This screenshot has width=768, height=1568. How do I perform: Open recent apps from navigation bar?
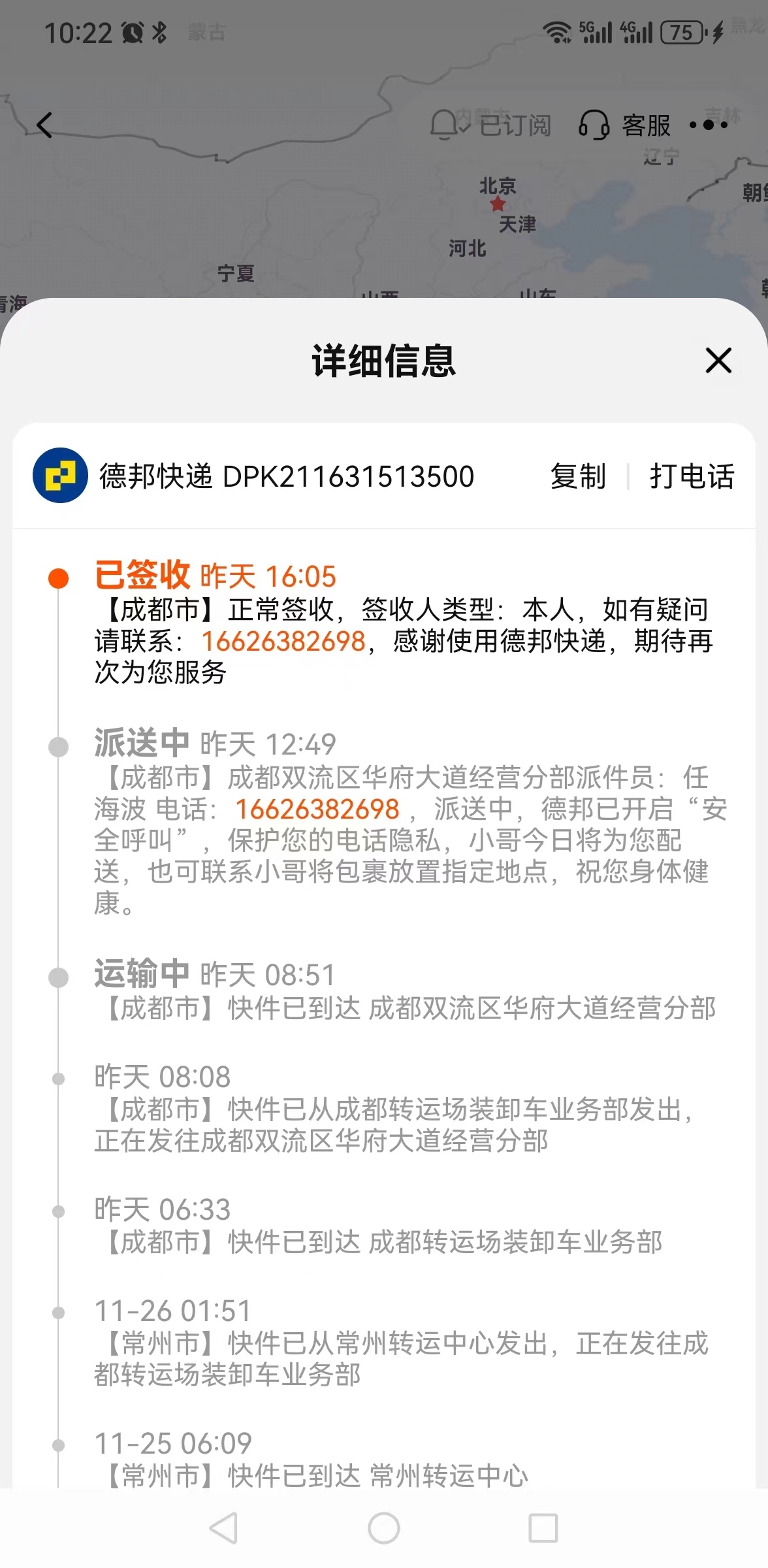click(x=543, y=1528)
